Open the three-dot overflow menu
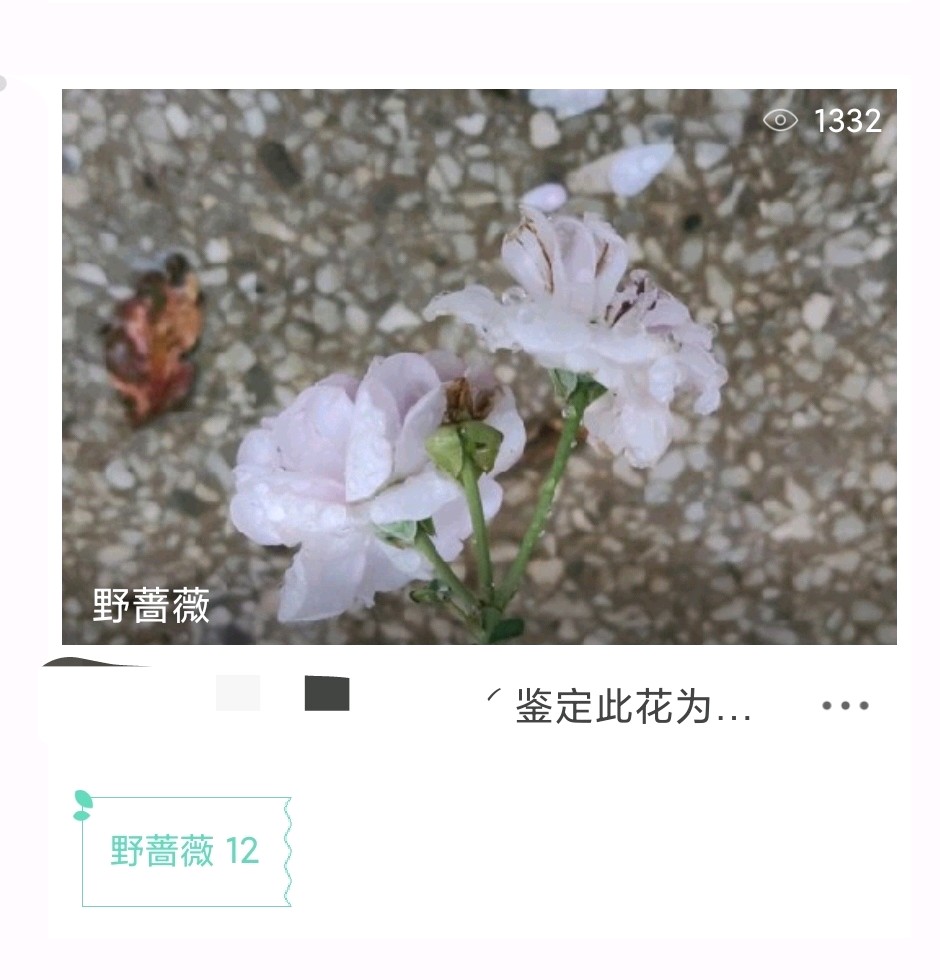This screenshot has width=940, height=980. tap(845, 706)
